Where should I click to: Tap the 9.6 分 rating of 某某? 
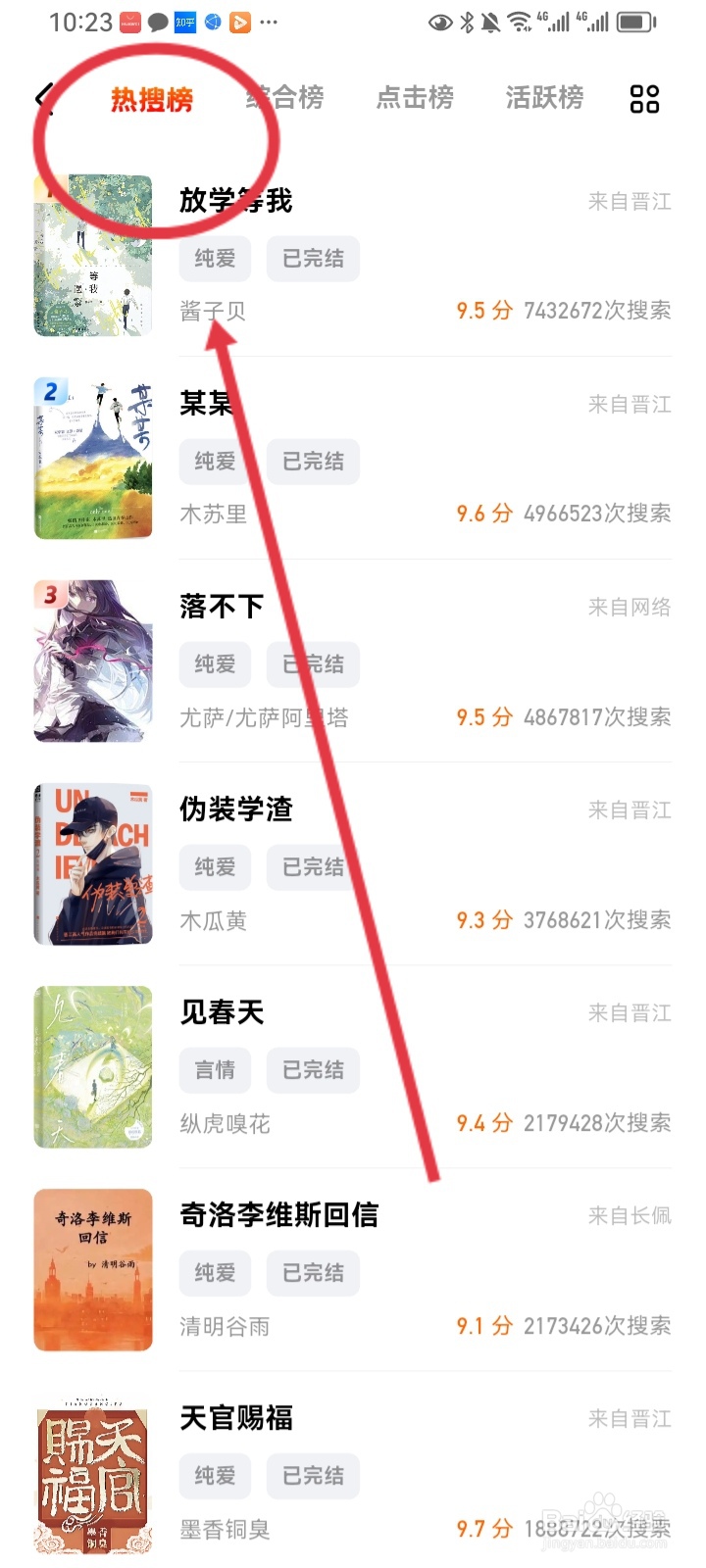(484, 513)
